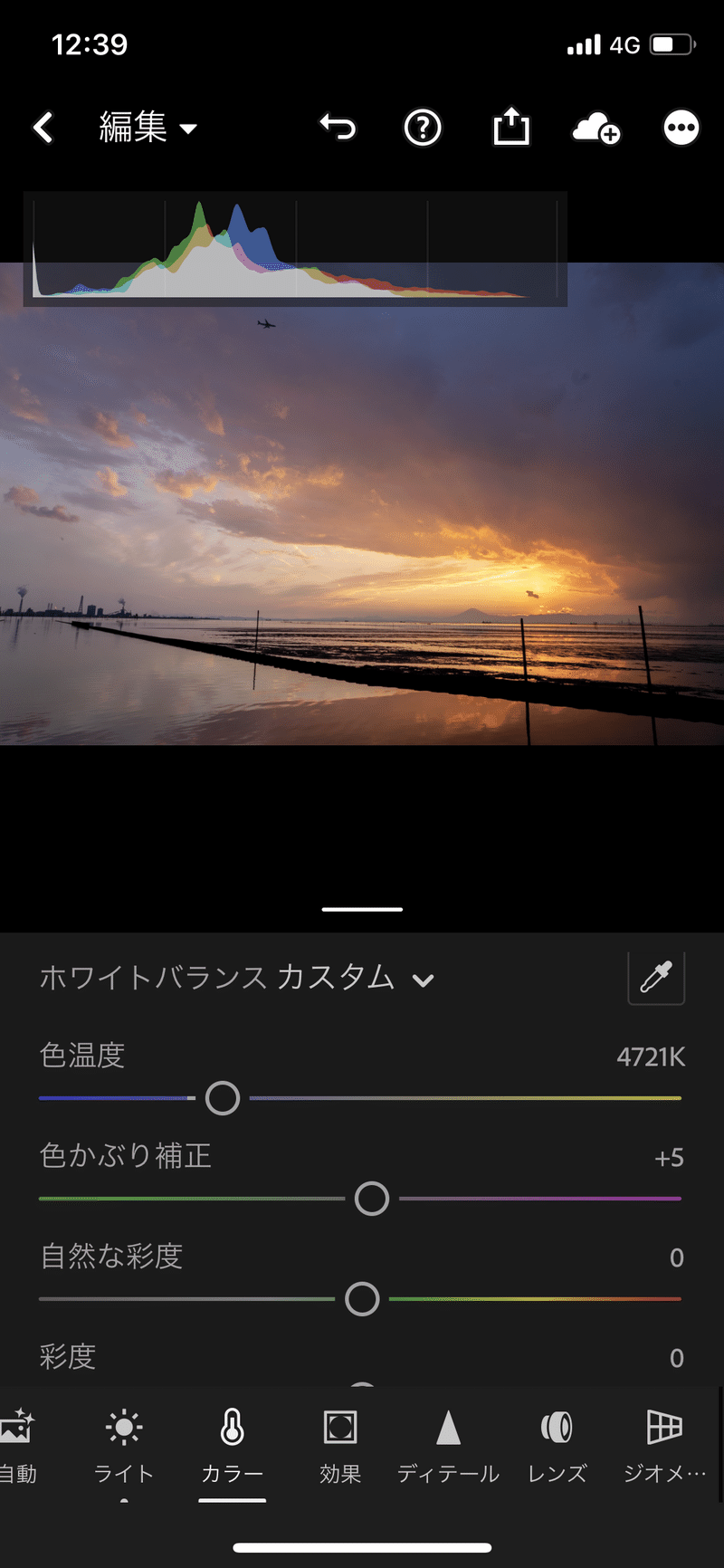This screenshot has height=1568, width=724.
Task: Select the 色温度 value showing 4721K
Action: click(652, 1056)
